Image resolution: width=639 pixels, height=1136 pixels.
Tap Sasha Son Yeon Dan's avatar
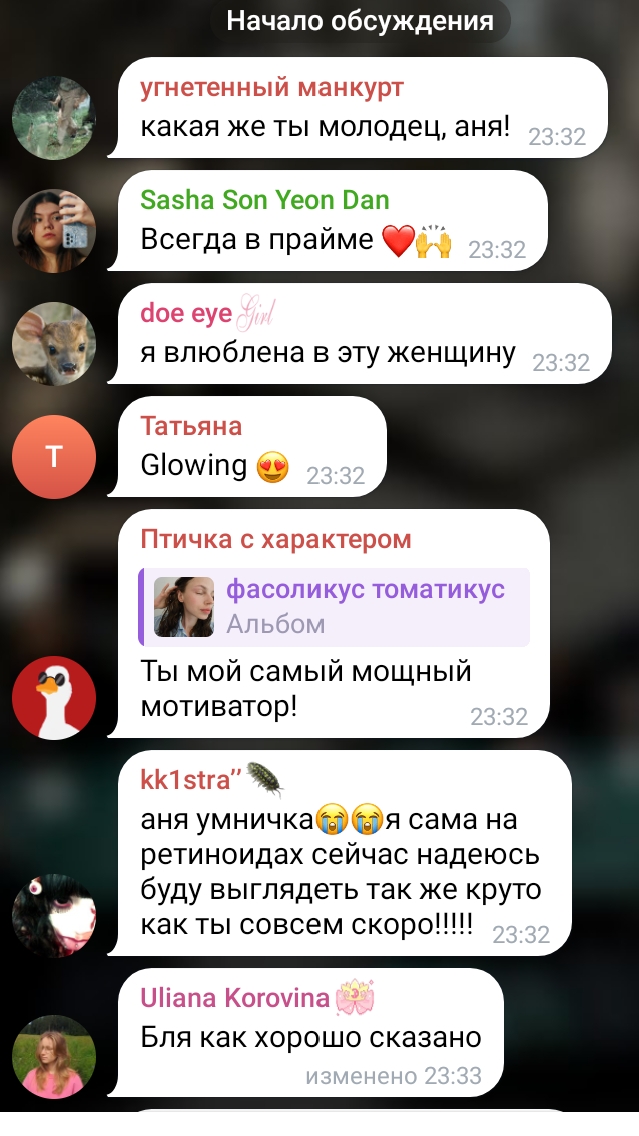(54, 230)
